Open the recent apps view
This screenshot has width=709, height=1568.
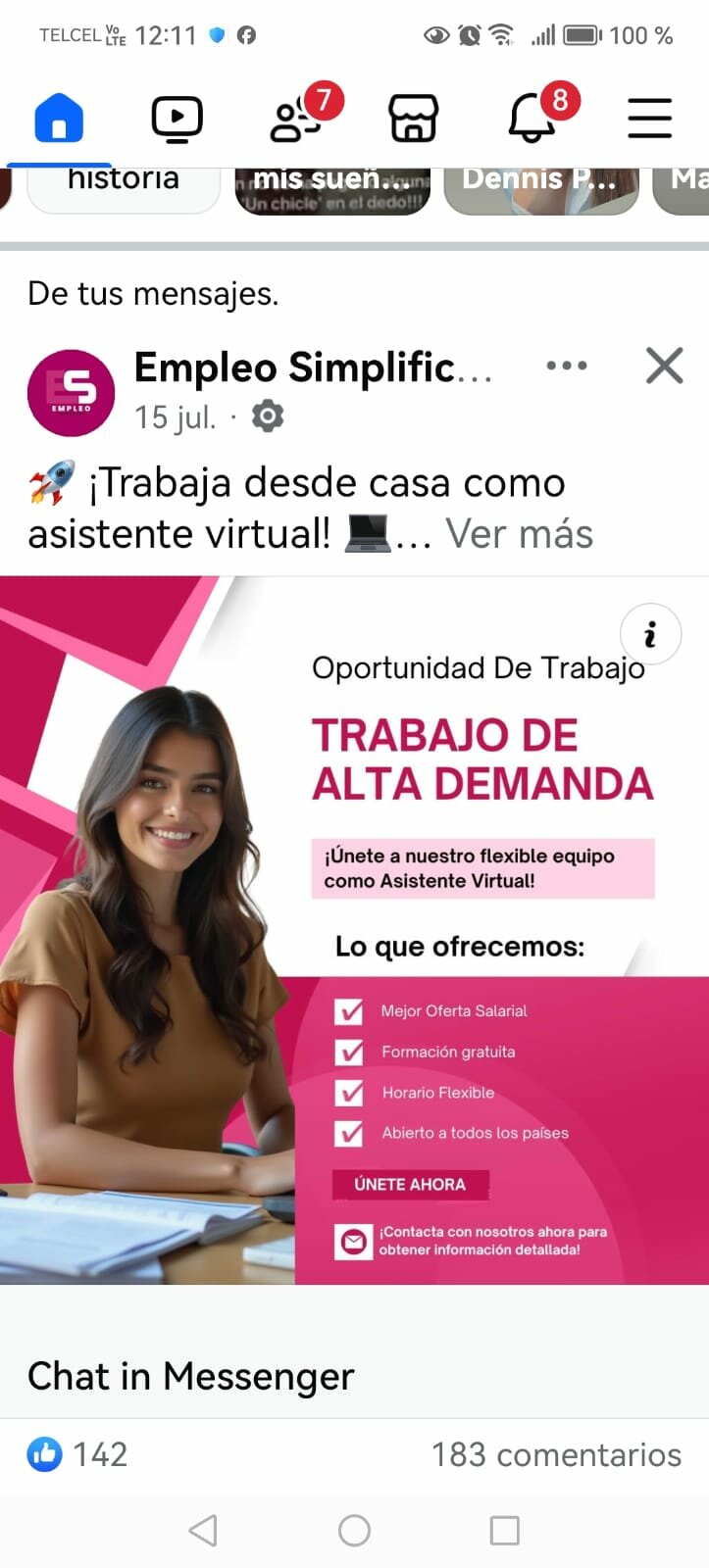pos(504,1530)
